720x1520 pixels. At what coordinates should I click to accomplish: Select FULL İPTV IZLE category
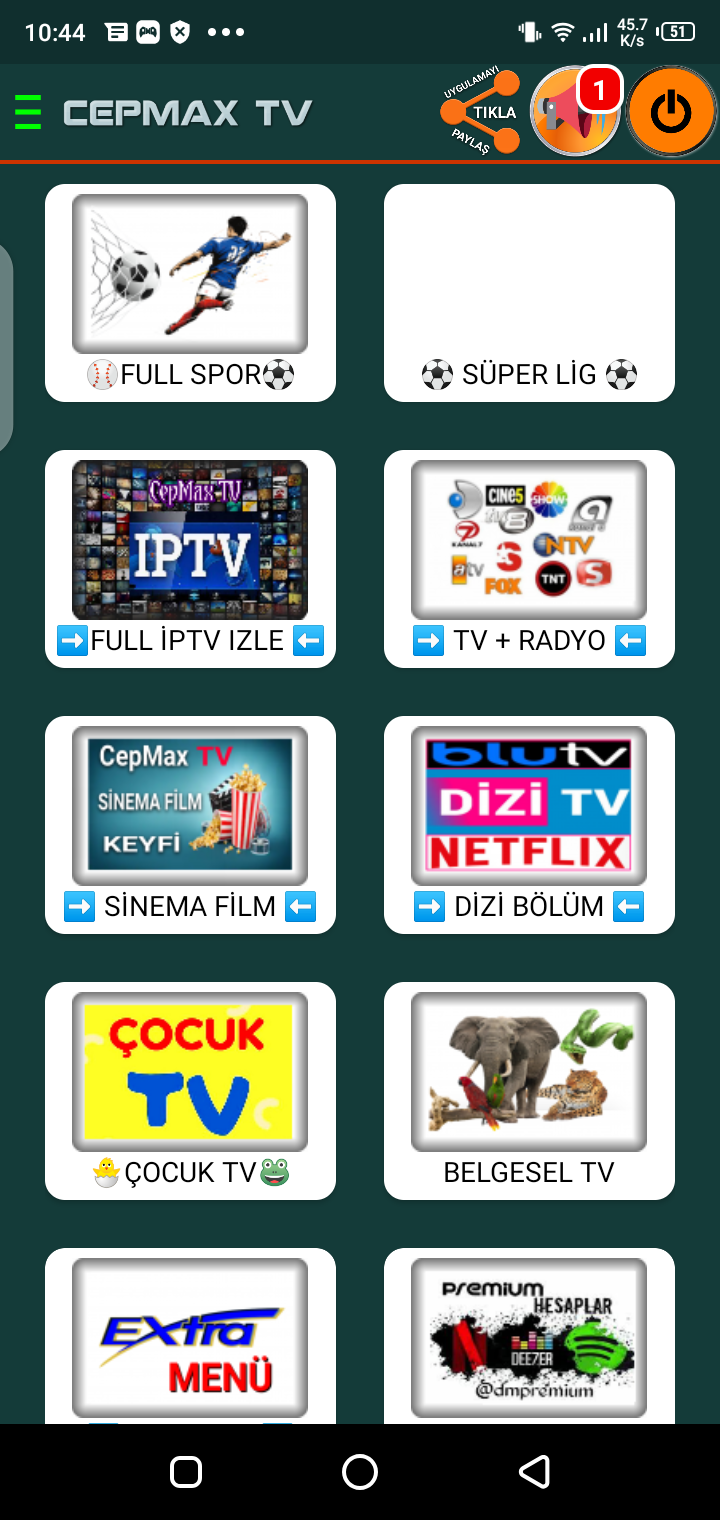coord(190,558)
